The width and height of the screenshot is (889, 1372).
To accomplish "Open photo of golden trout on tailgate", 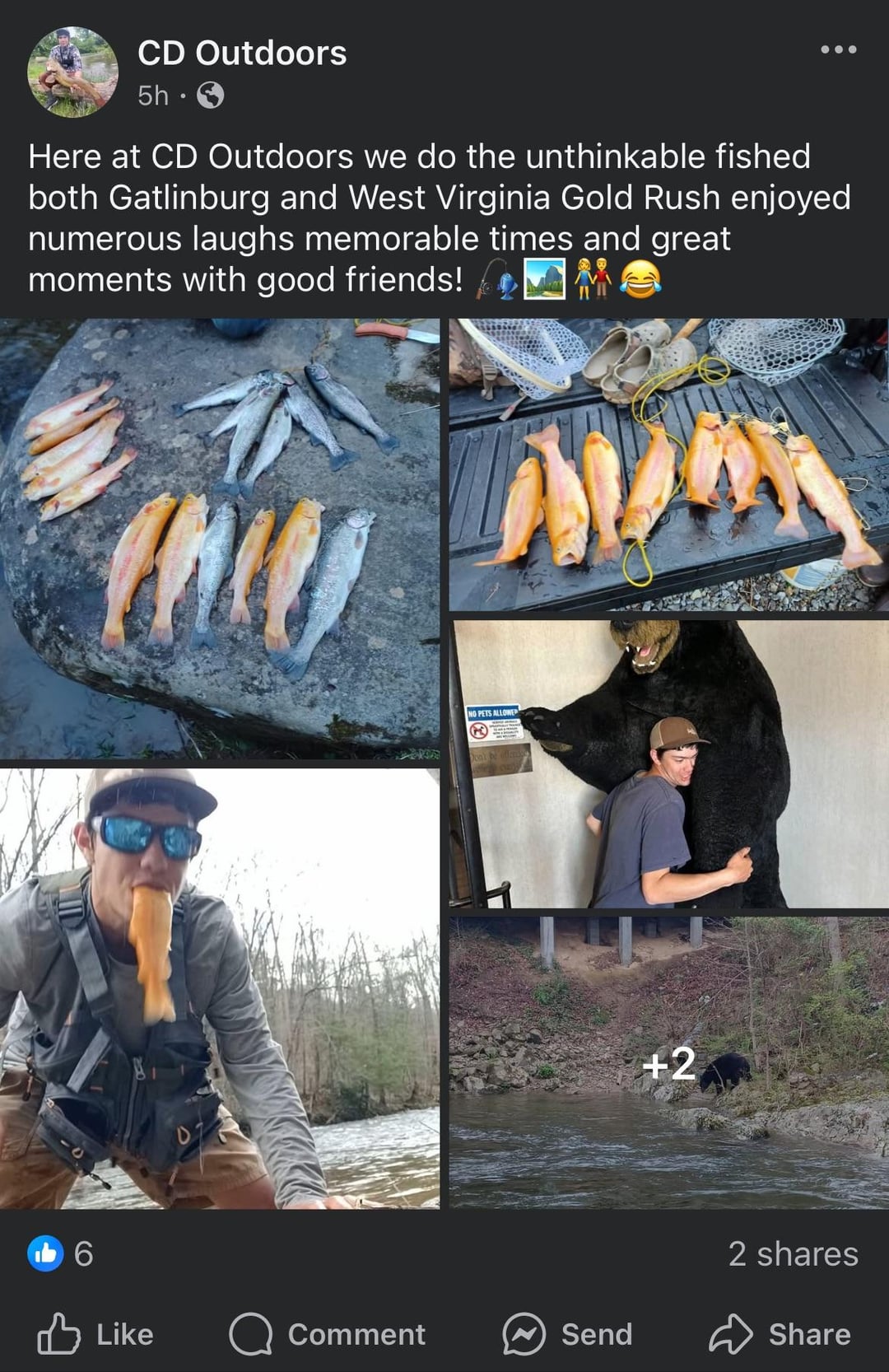I will coord(668,464).
